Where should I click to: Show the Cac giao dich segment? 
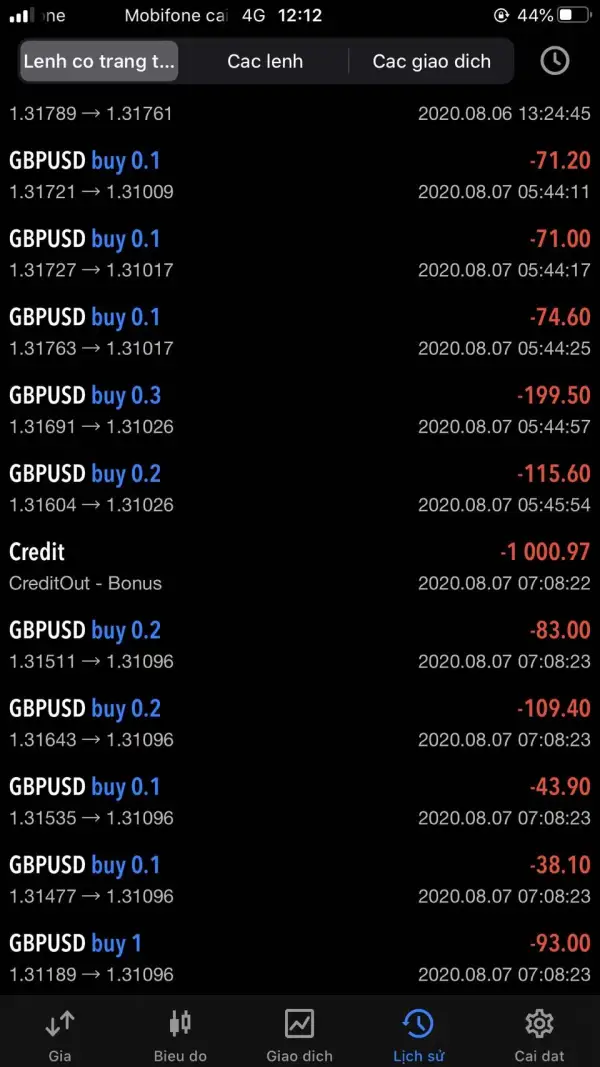431,61
